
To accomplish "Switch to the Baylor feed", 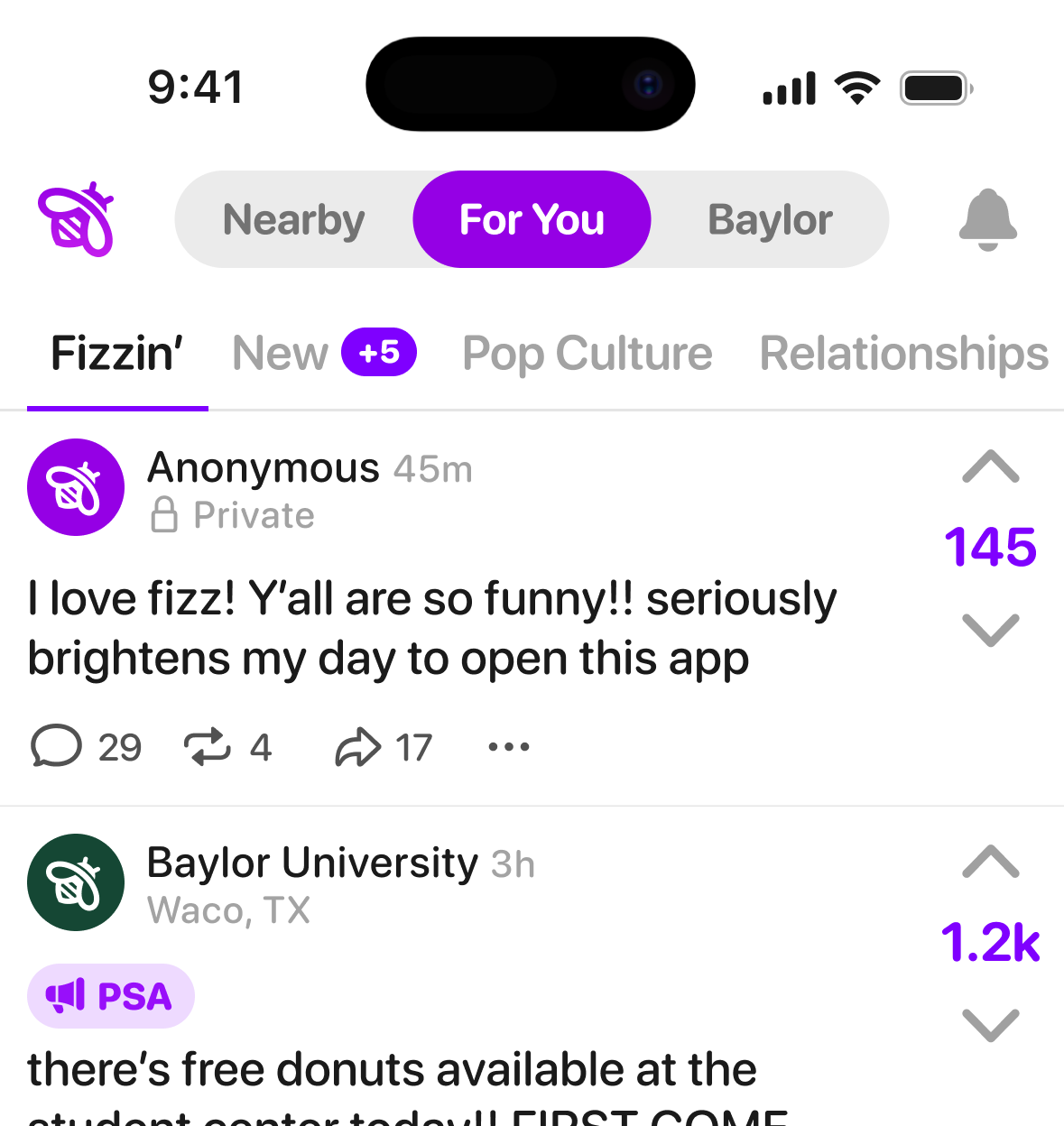I will 770,220.
